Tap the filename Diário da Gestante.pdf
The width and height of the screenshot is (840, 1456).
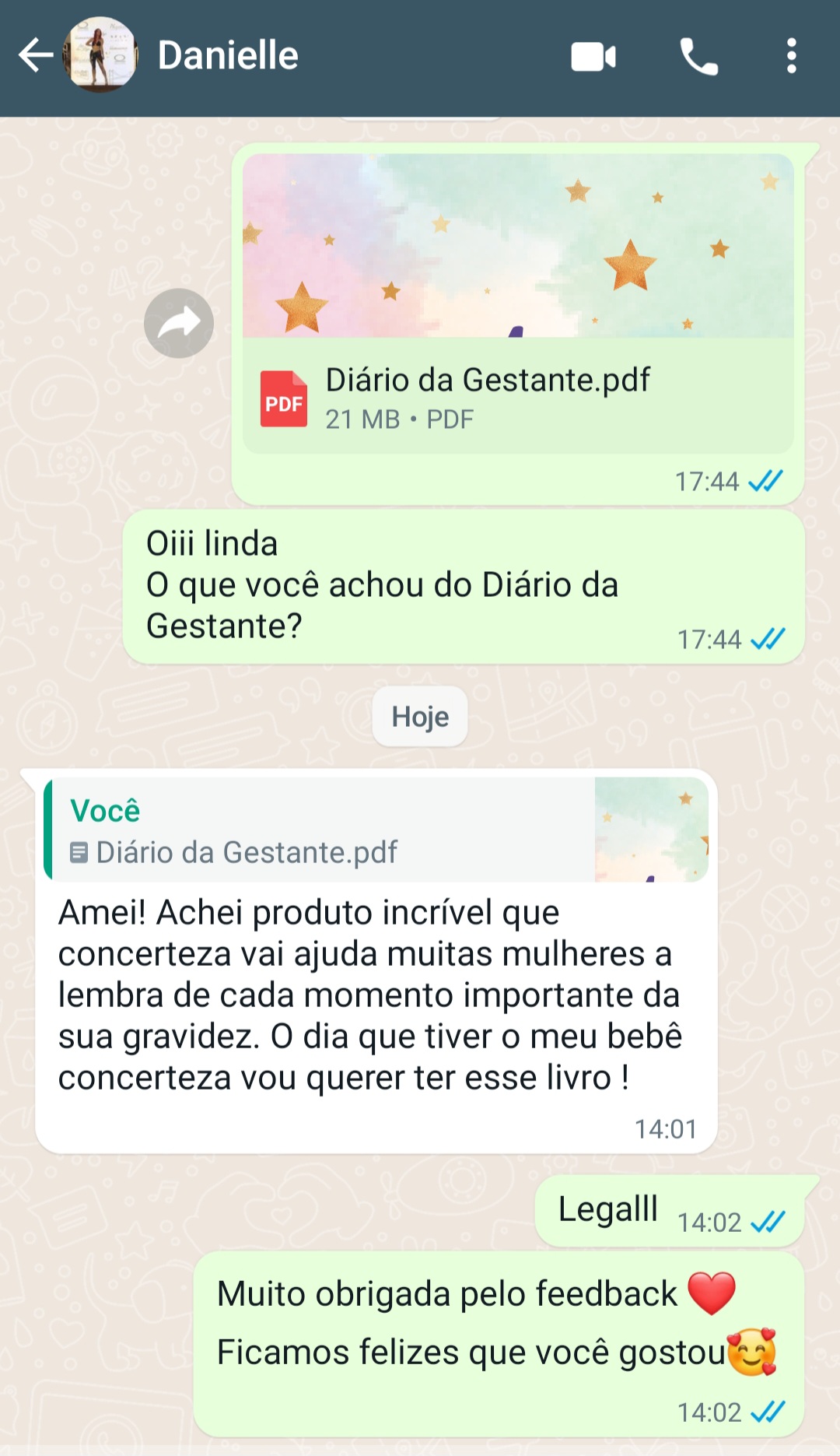488,380
